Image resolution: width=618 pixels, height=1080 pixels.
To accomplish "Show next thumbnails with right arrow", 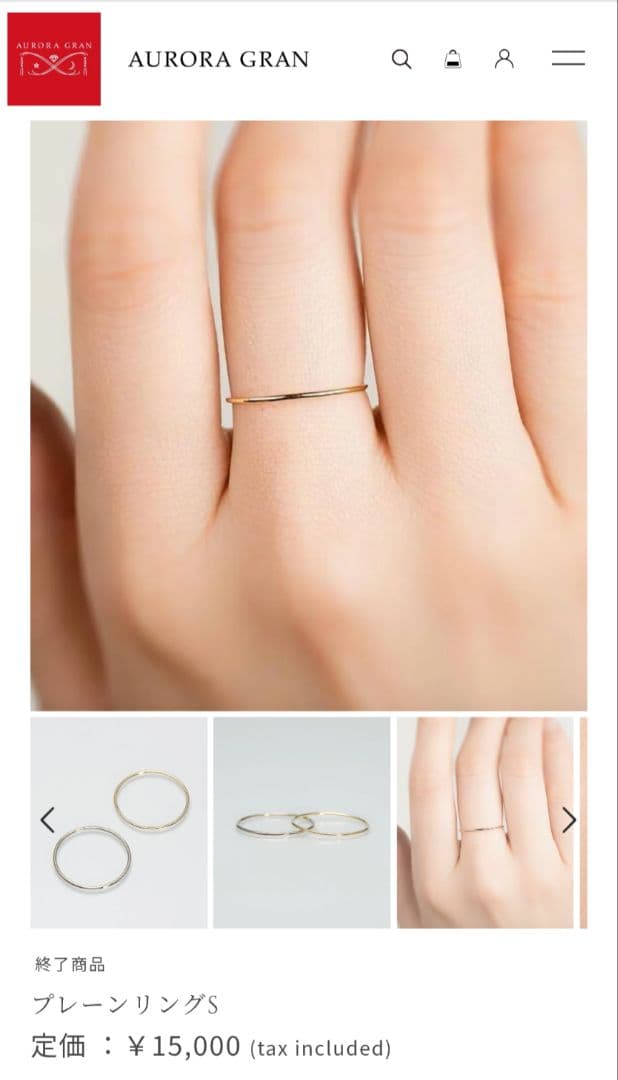I will coord(569,821).
